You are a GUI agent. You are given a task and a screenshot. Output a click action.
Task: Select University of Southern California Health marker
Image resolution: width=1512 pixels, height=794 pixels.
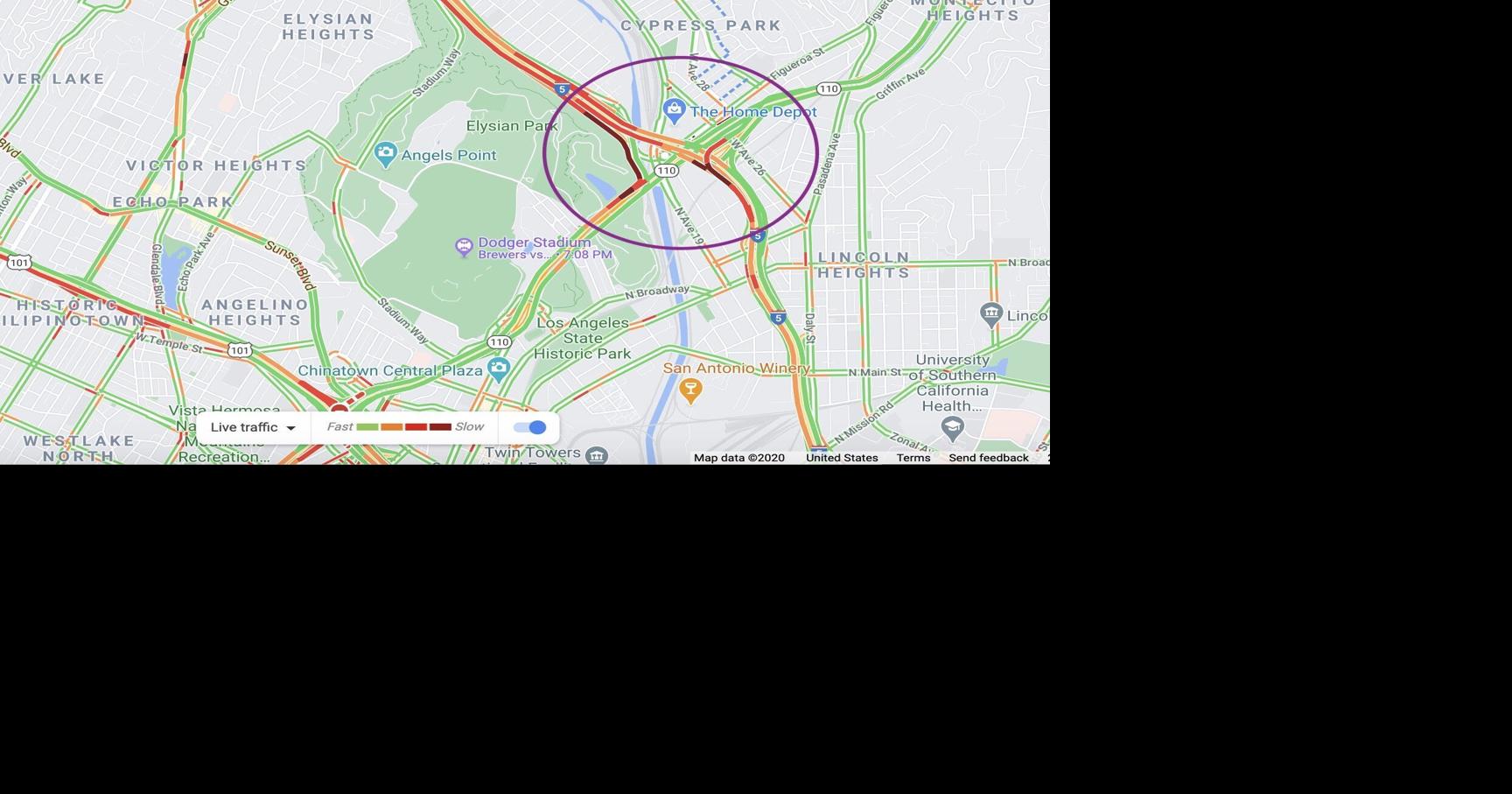point(952,428)
